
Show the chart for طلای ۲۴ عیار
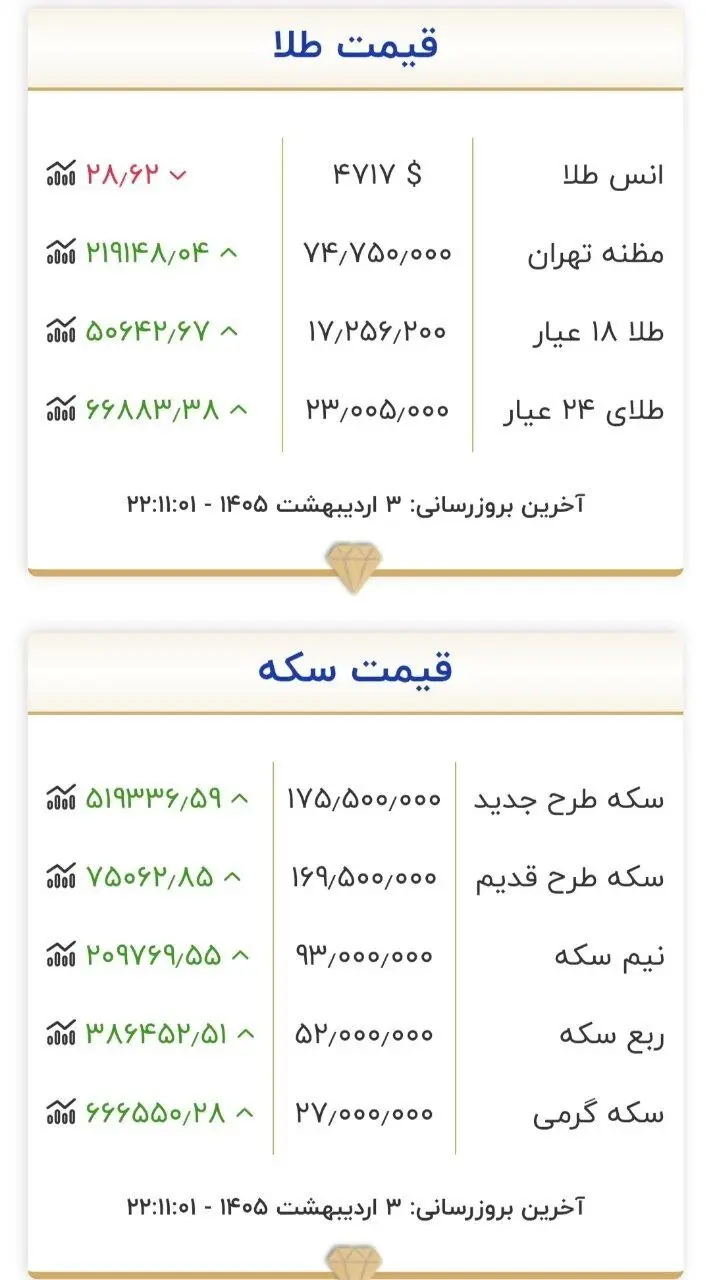61,408
